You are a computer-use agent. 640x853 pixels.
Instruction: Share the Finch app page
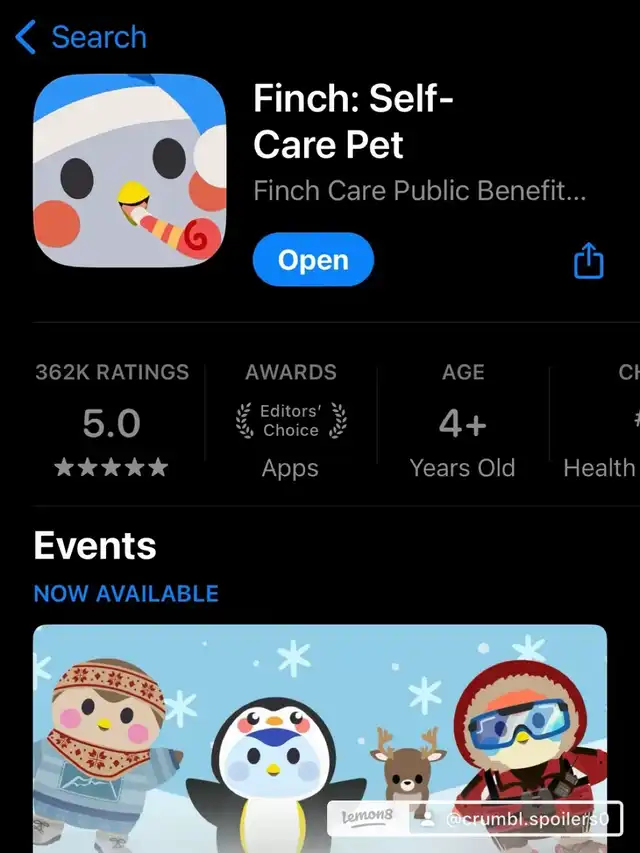(589, 261)
